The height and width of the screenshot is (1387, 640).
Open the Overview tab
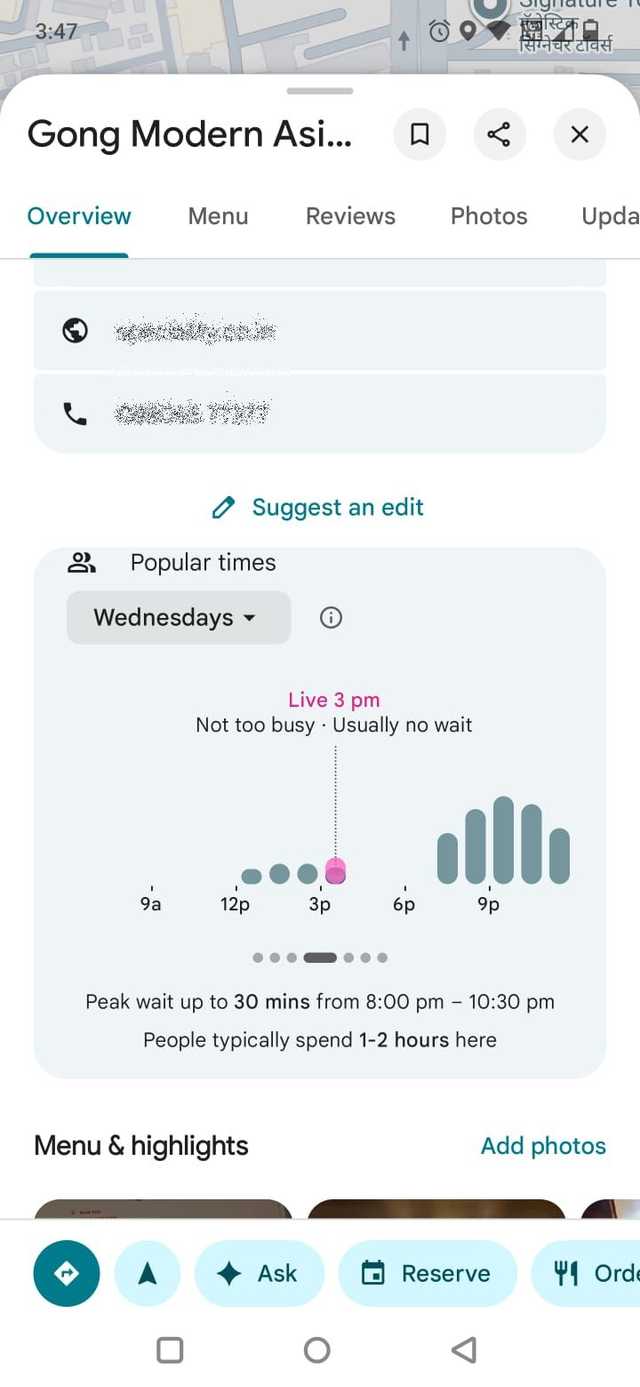tap(79, 216)
